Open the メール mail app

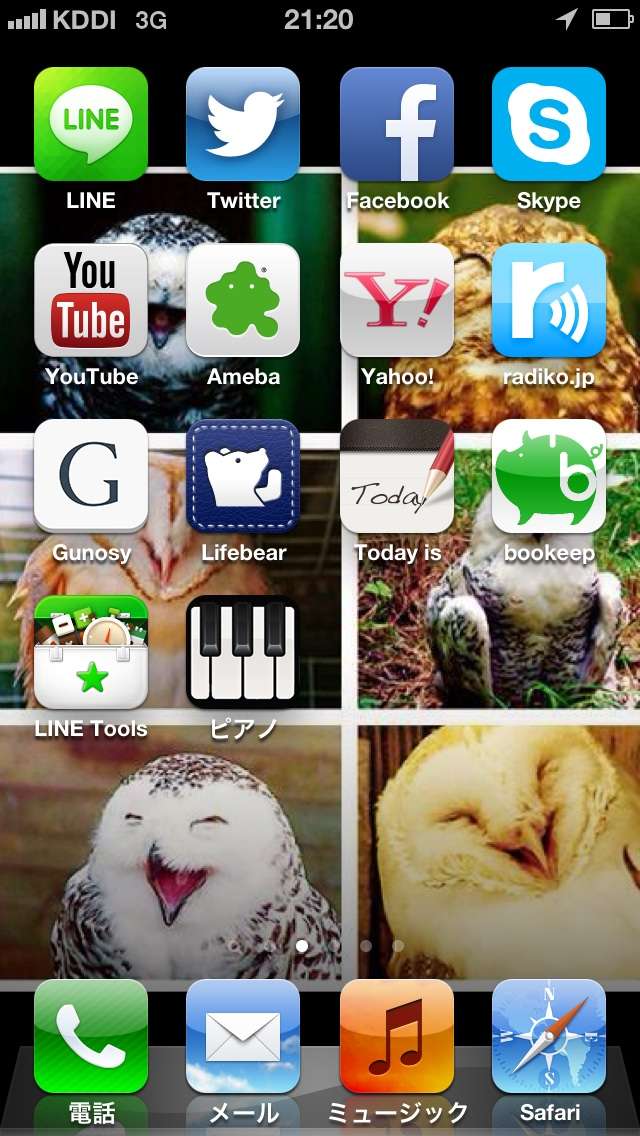point(243,1036)
